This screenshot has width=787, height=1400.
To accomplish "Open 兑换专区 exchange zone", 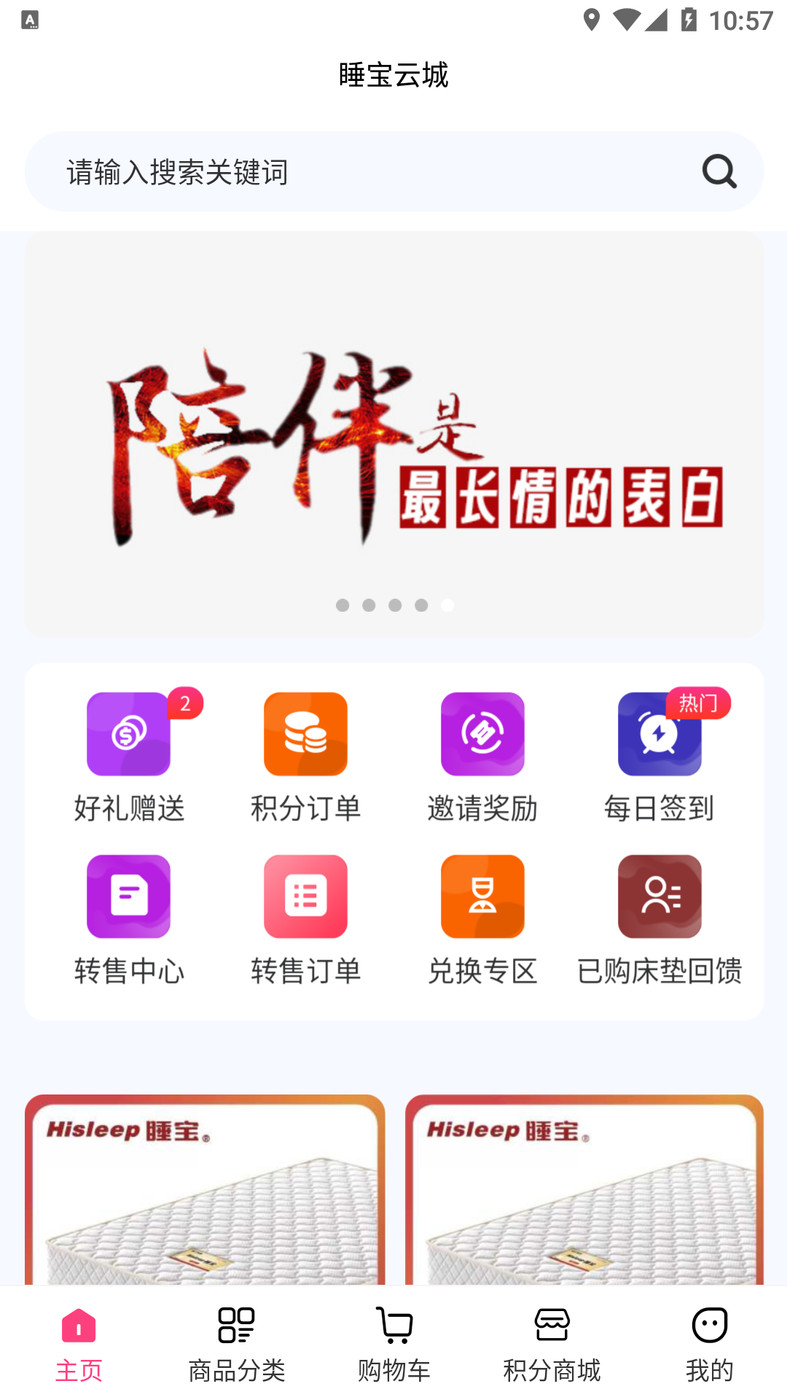I will click(482, 919).
